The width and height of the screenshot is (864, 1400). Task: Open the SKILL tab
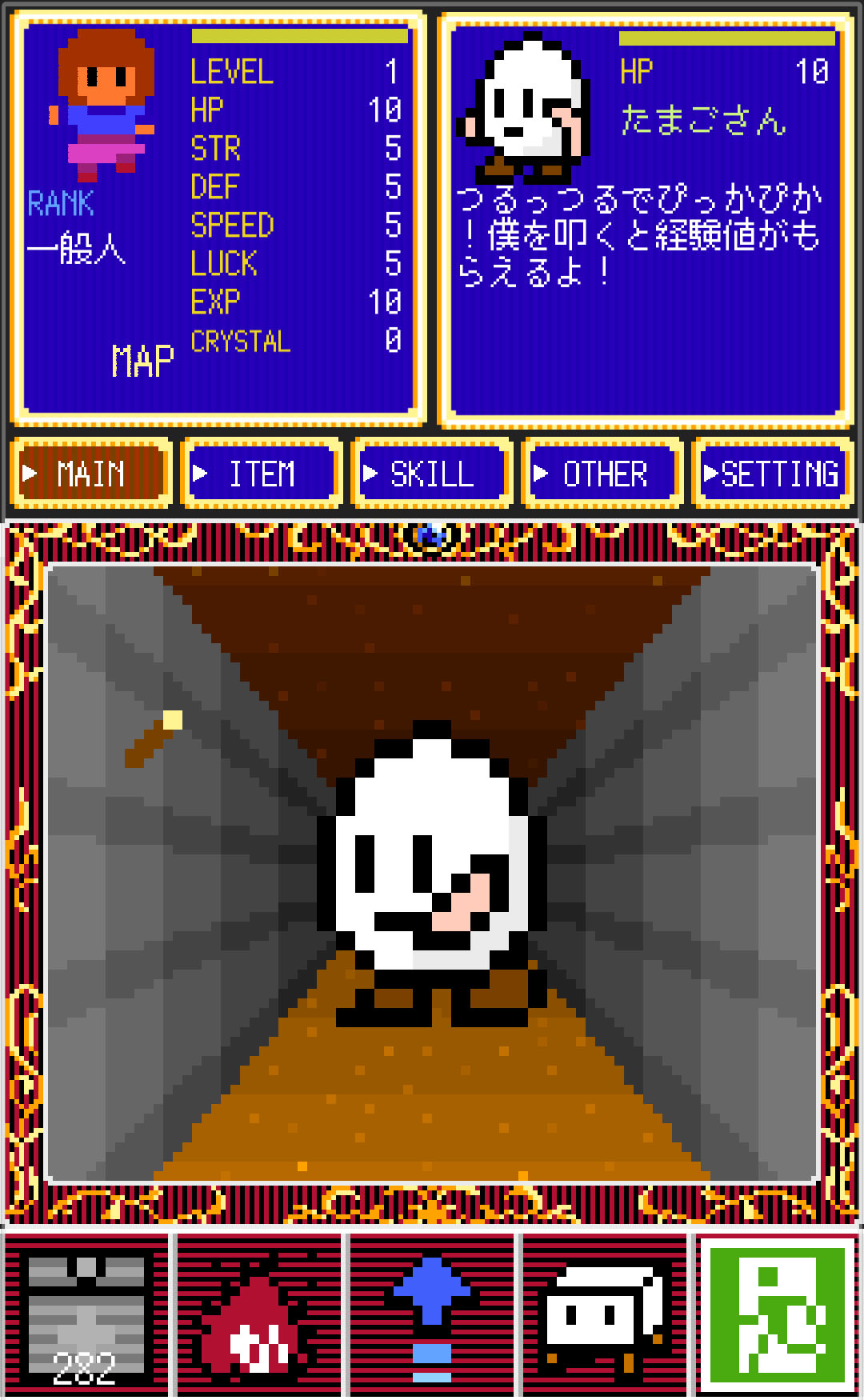coord(432,474)
